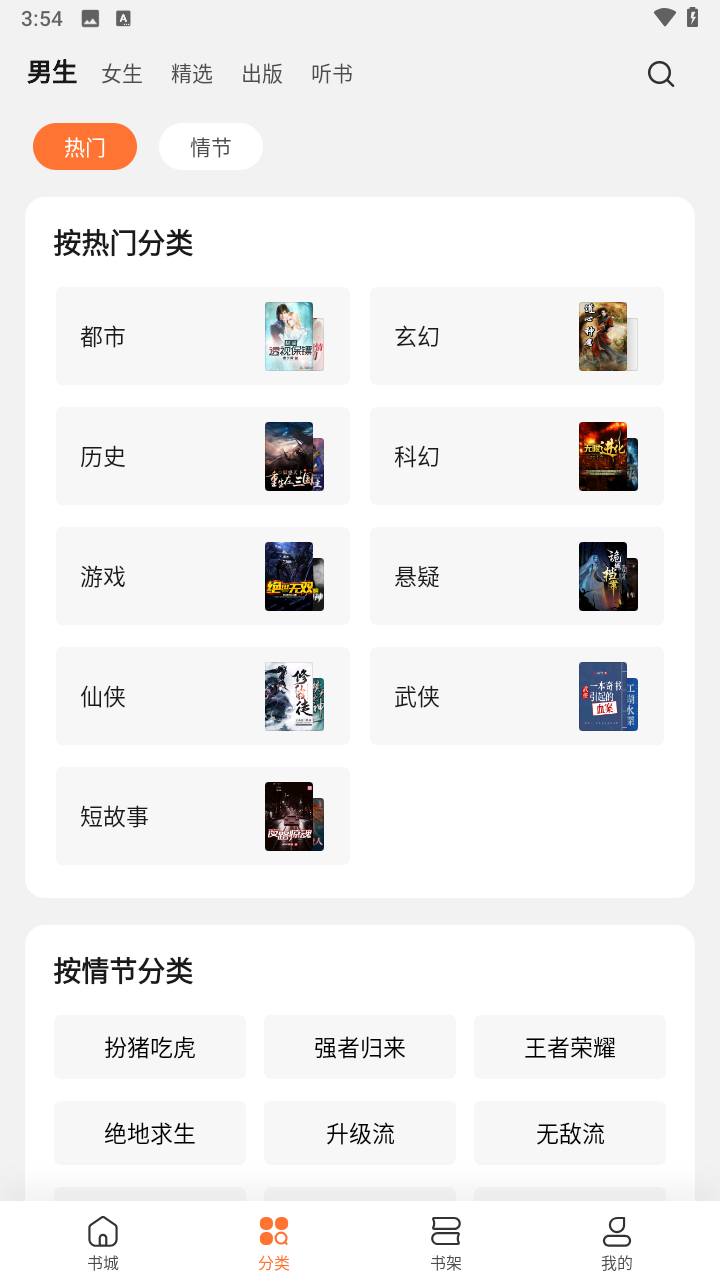Open the 出版 tab
720x1280 pixels.
pyautogui.click(x=262, y=74)
